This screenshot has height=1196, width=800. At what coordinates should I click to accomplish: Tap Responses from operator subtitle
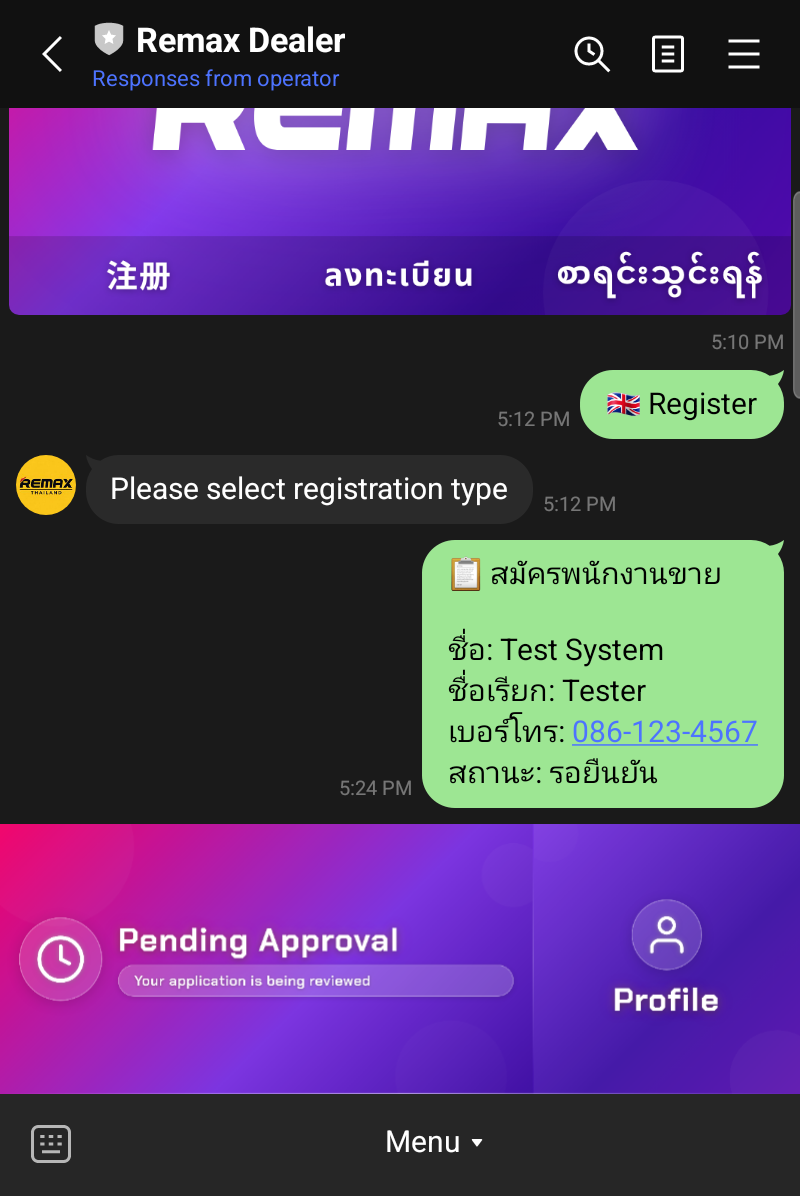[x=216, y=78]
